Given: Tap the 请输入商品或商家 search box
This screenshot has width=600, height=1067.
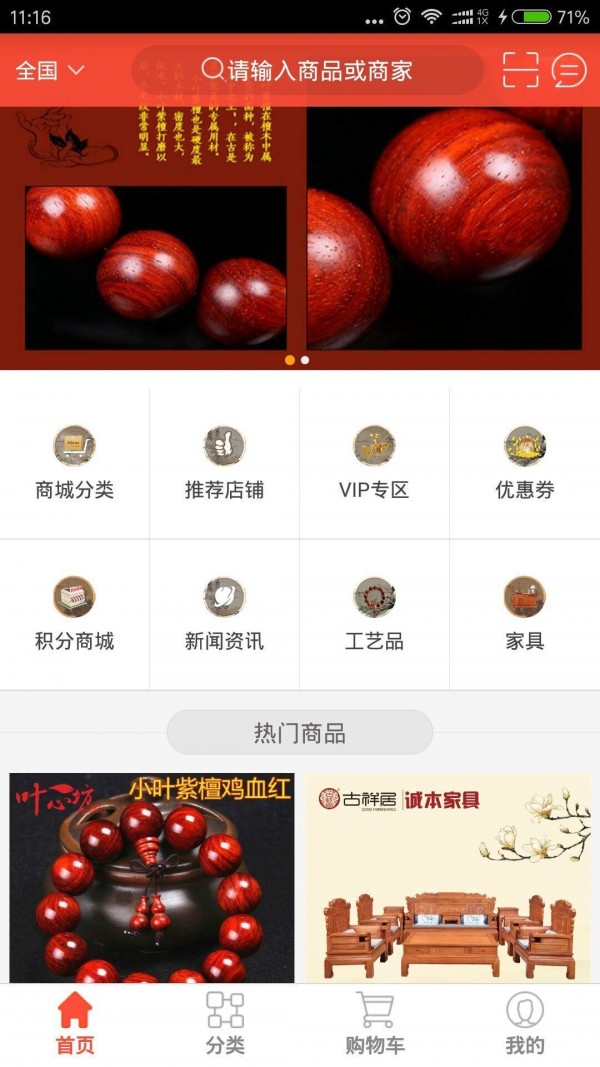Looking at the screenshot, I should click(x=308, y=70).
